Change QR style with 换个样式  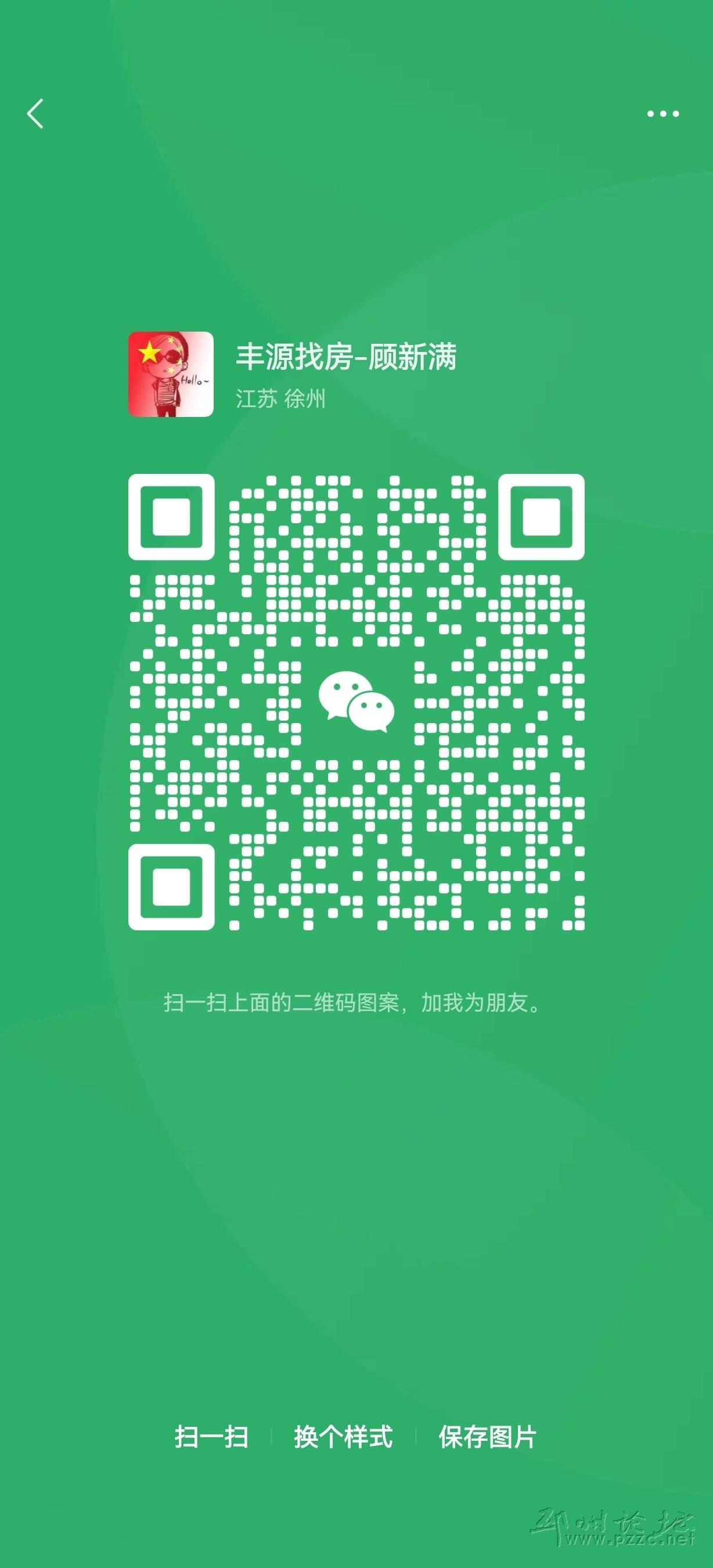(x=343, y=1437)
